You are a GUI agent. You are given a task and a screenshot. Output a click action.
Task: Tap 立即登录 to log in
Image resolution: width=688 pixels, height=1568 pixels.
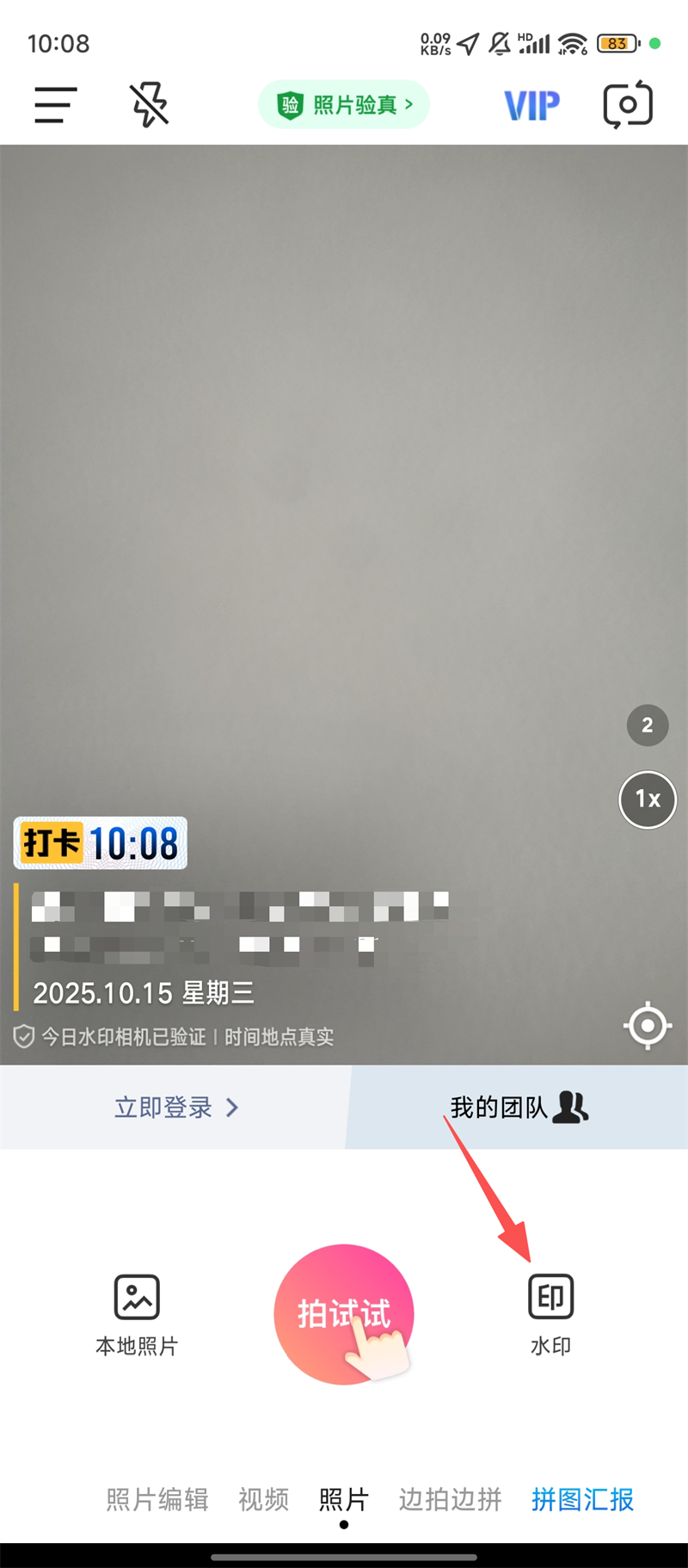175,1108
